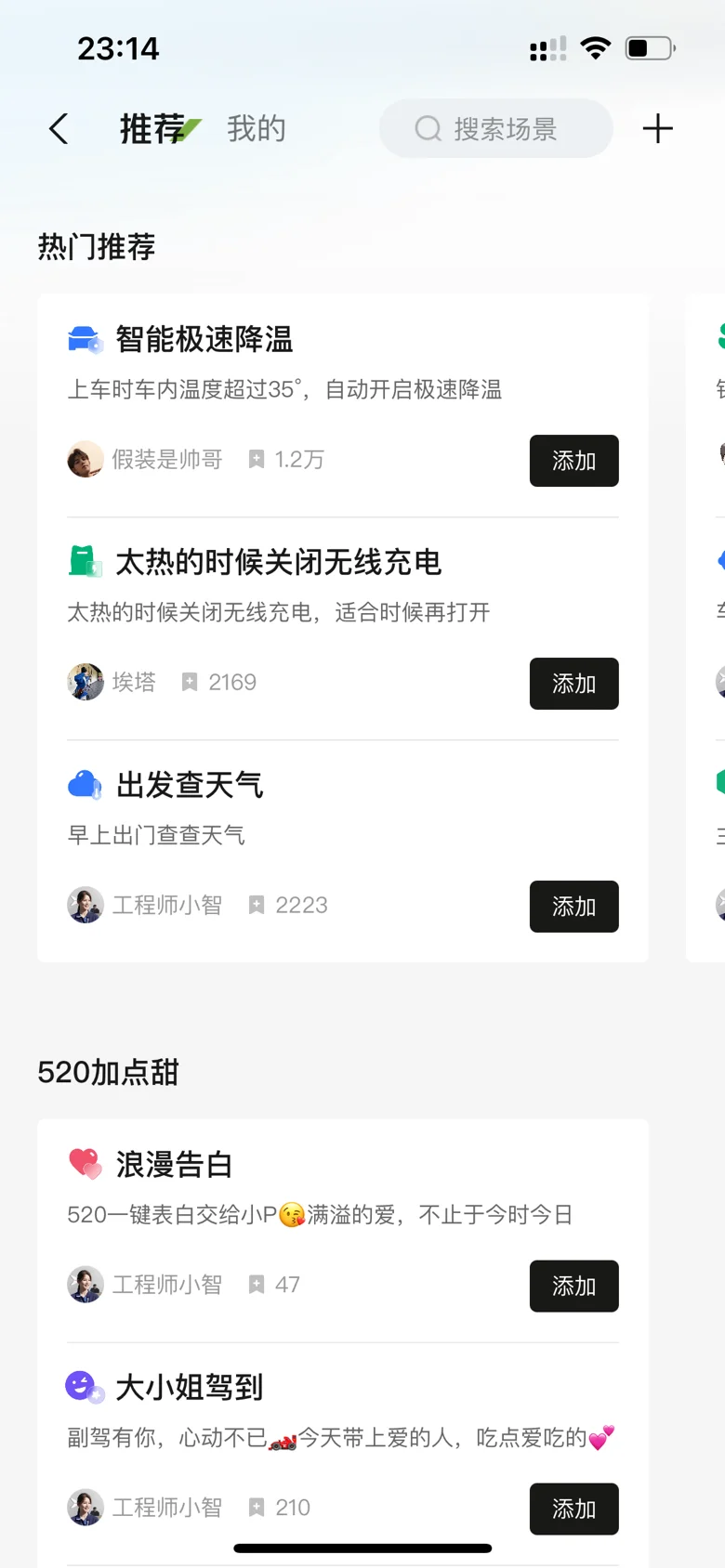725x1568 pixels.
Task: Tap the plus icon to create a scene
Action: [657, 129]
